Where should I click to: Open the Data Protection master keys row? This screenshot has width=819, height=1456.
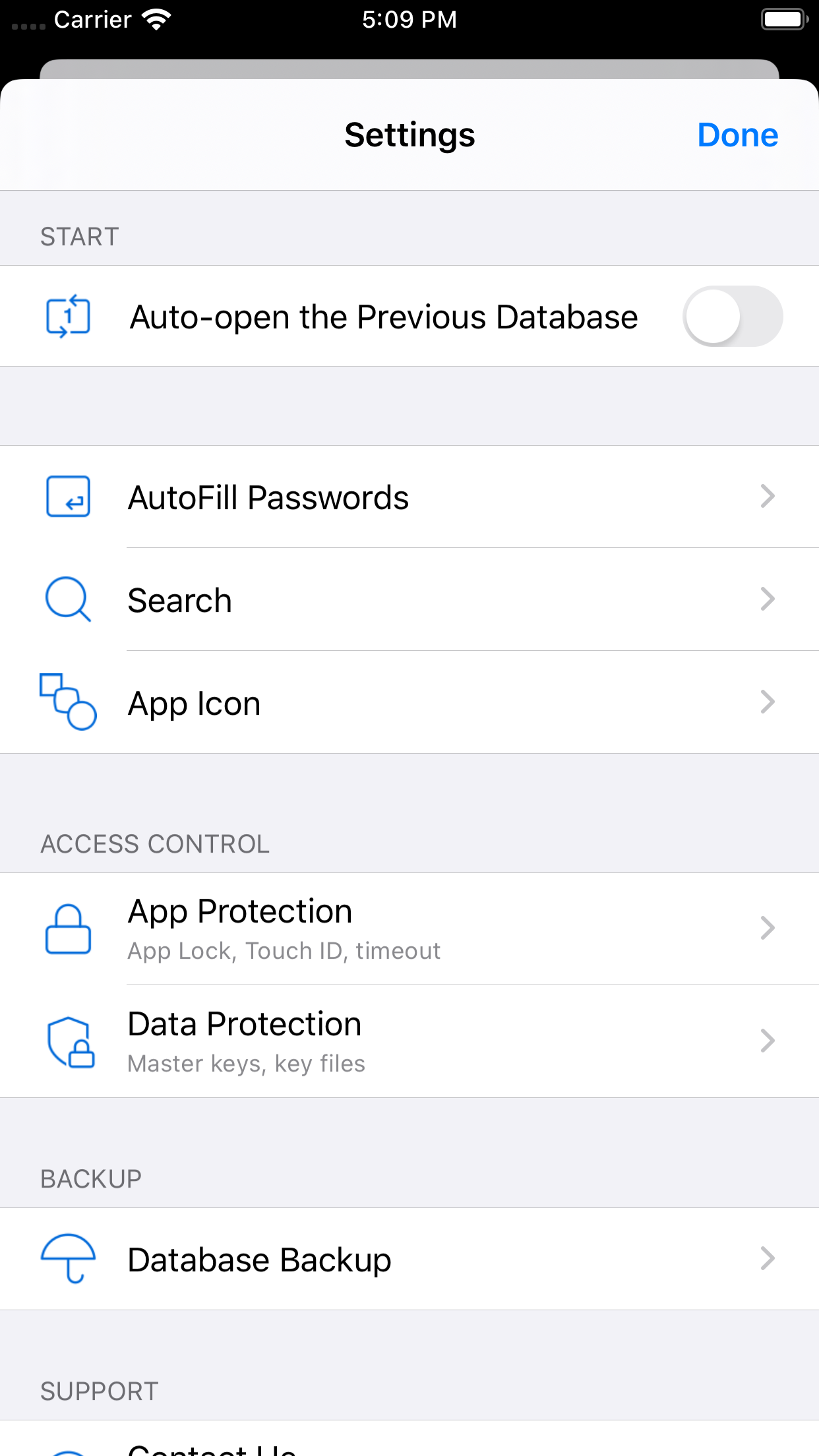pyautogui.click(x=409, y=1041)
